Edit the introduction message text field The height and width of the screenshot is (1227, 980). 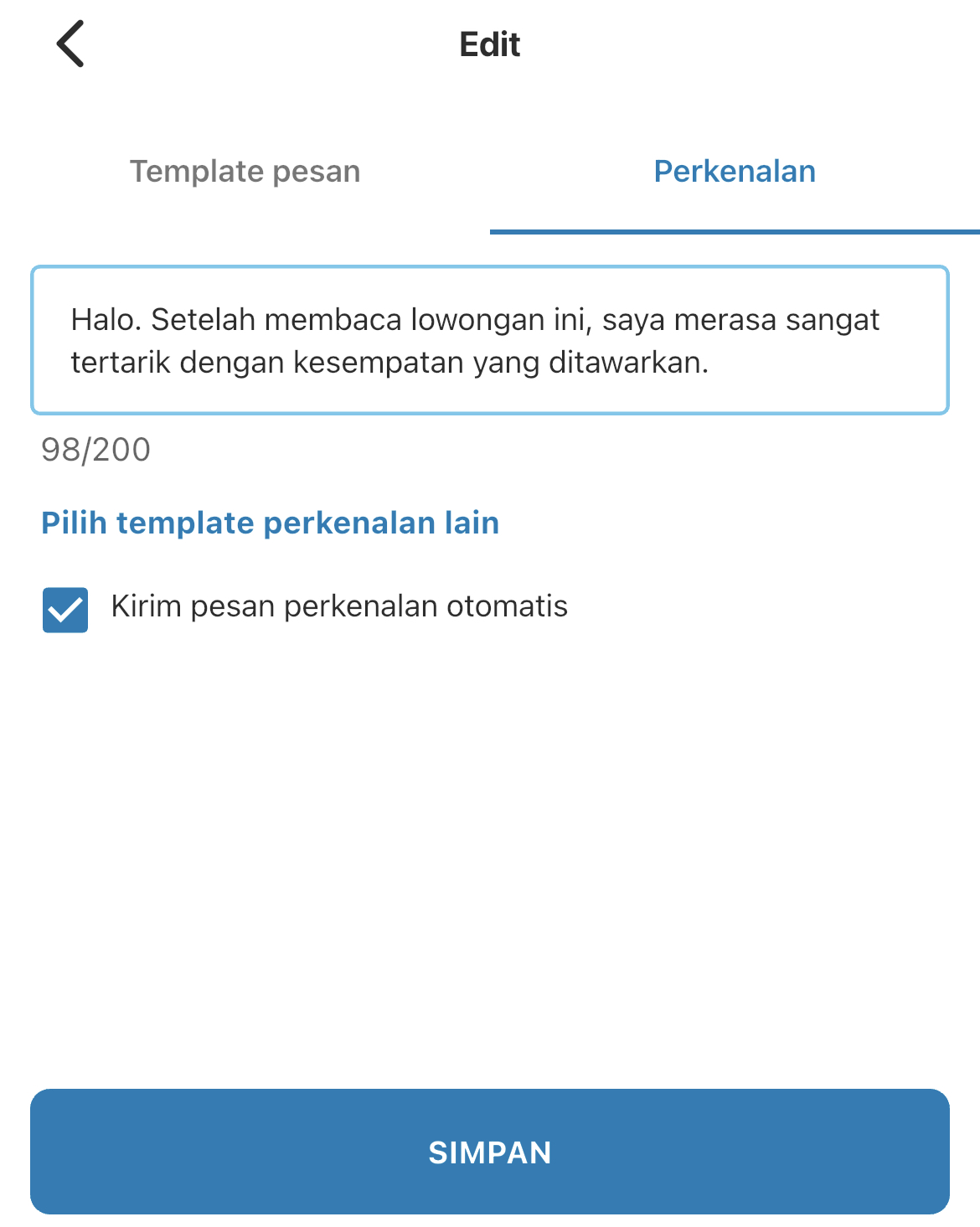pyautogui.click(x=489, y=340)
